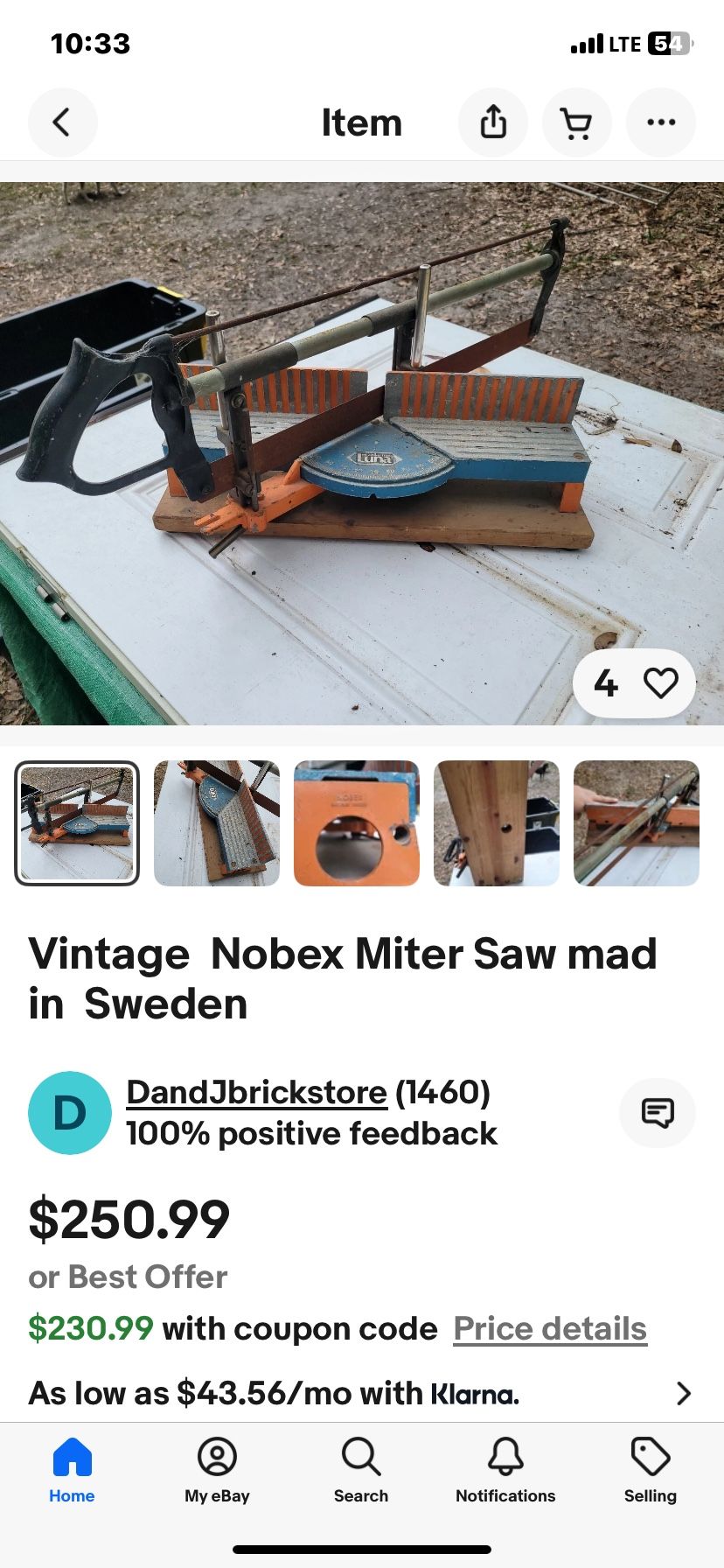Open Price details for the coupon
This screenshot has width=724, height=1568.
coord(549,1328)
